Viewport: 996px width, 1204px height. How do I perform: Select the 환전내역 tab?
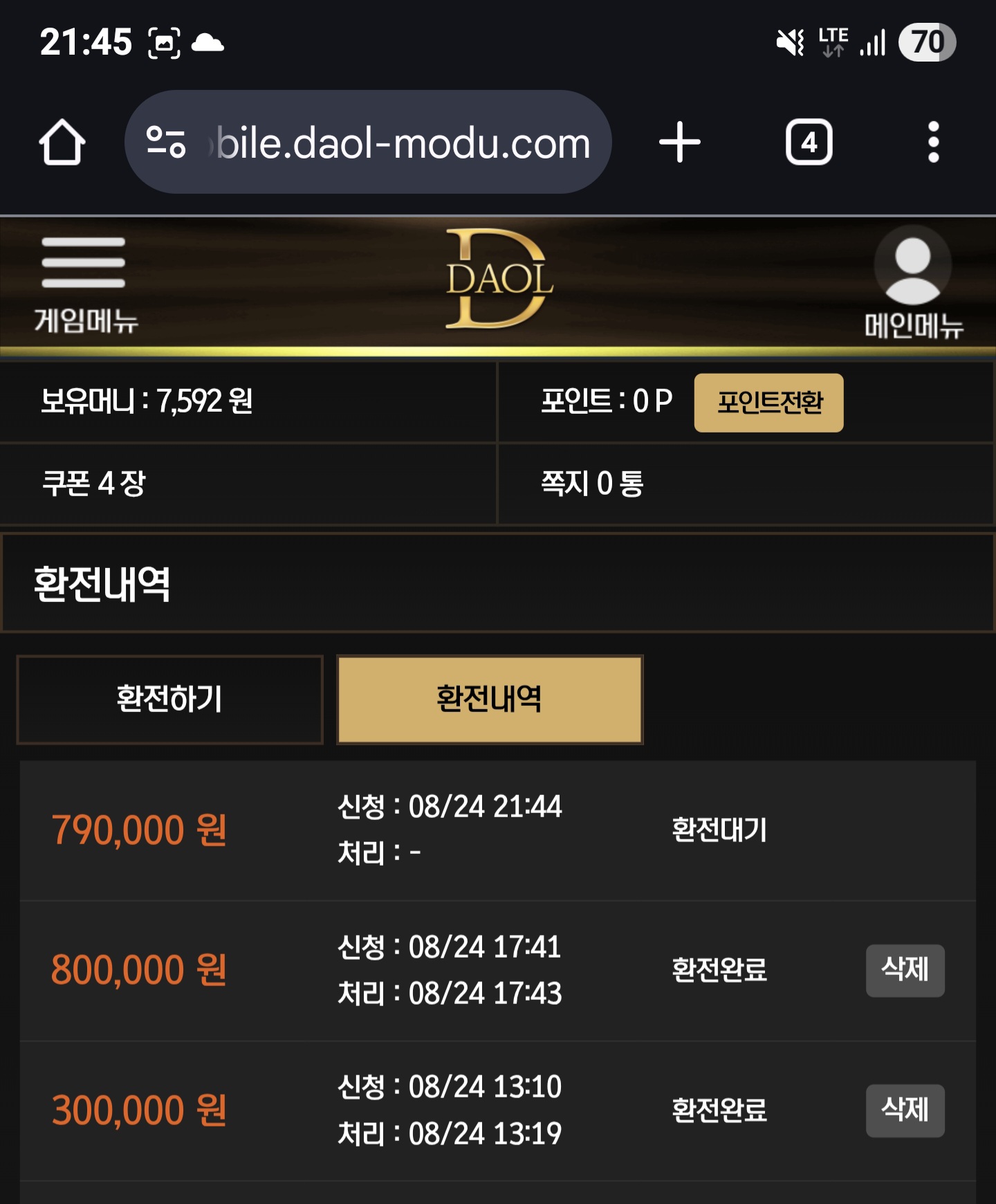pos(490,700)
